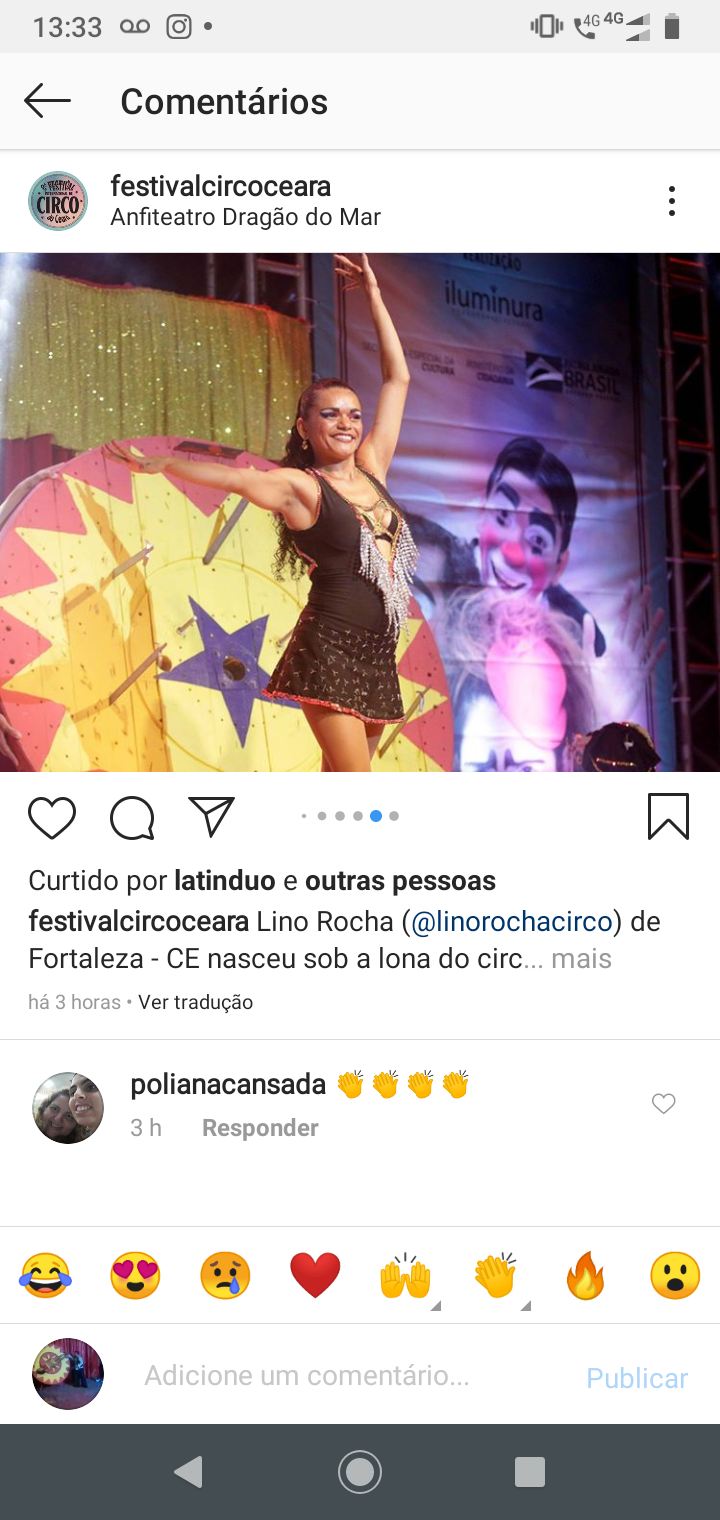
Task: Share the post via the paper plane icon
Action: click(x=211, y=817)
